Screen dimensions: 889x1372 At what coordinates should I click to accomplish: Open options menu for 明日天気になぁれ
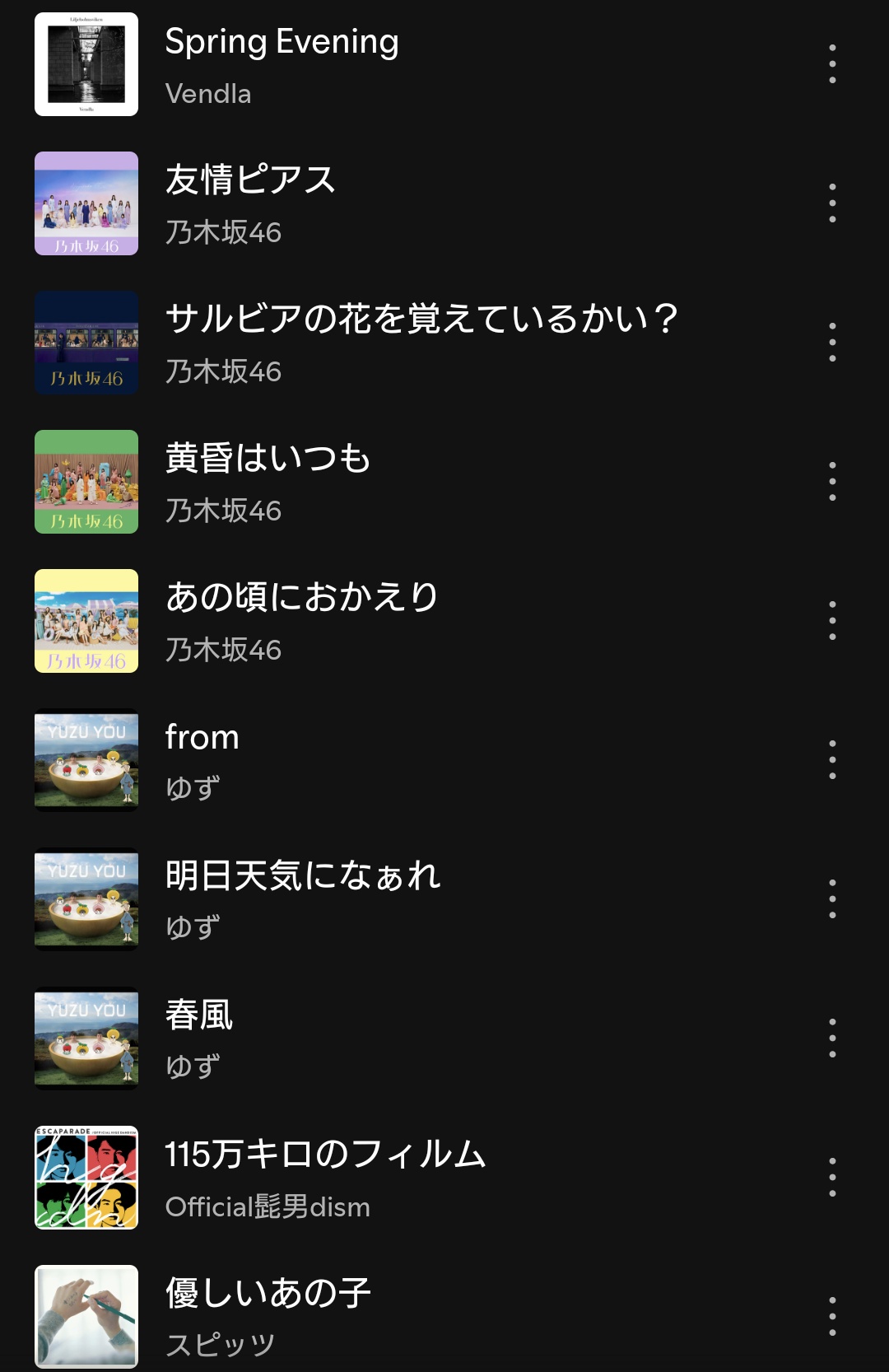[x=832, y=899]
